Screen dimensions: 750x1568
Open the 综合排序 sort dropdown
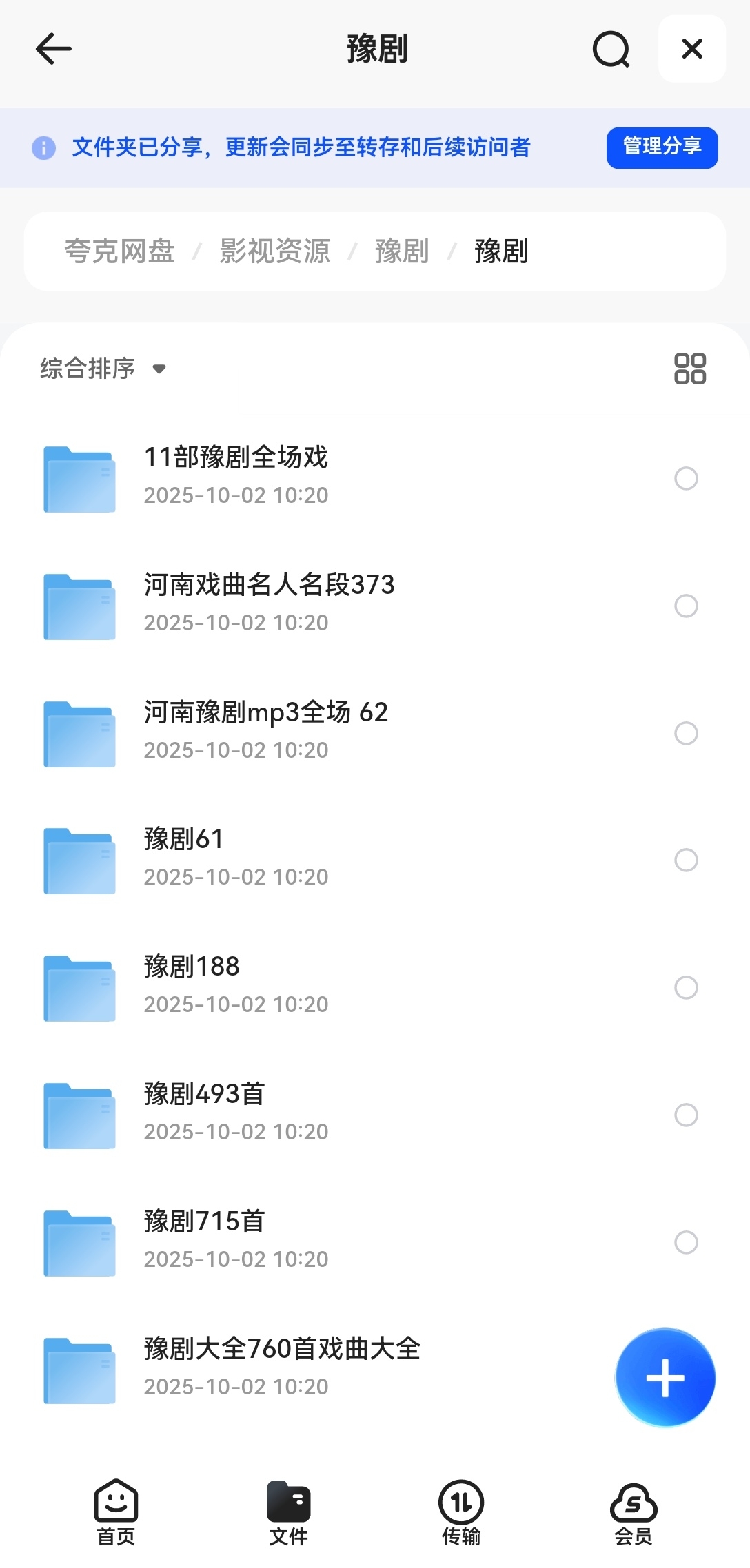coord(103,369)
